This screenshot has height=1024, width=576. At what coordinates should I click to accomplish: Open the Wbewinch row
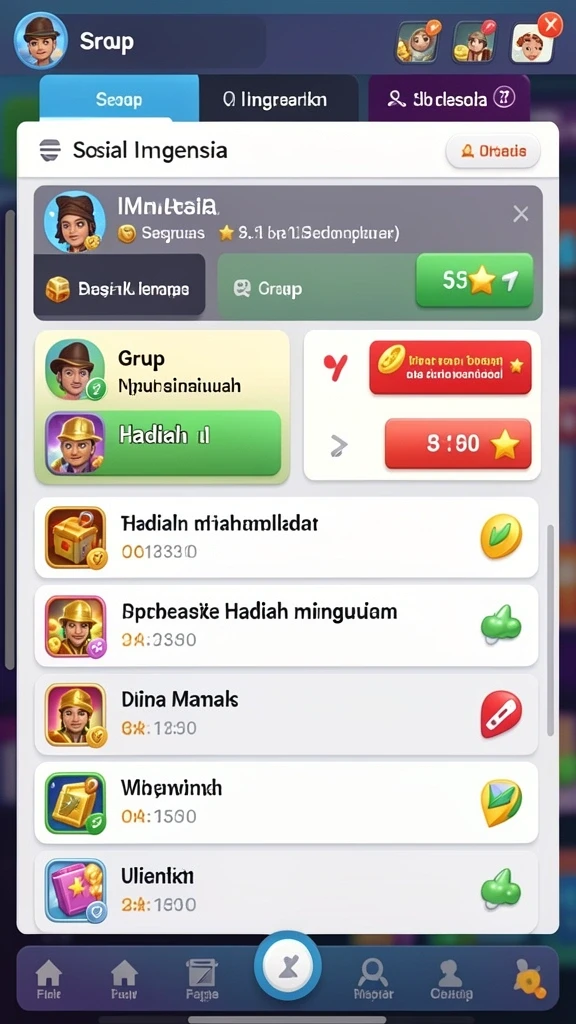point(287,803)
